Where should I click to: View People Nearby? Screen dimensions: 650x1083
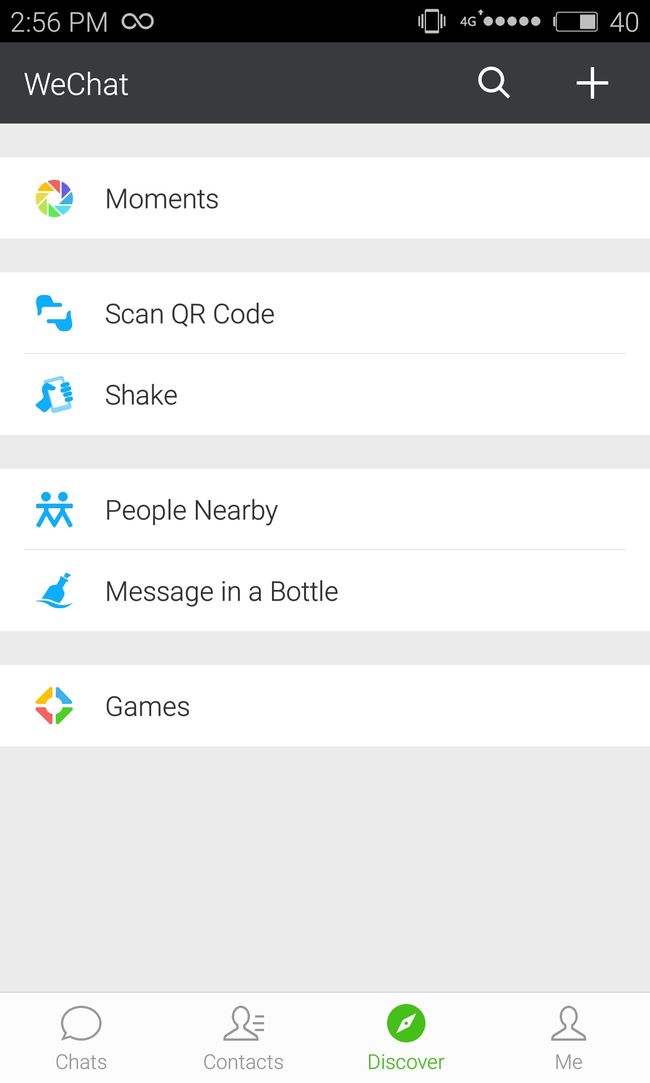coord(325,510)
